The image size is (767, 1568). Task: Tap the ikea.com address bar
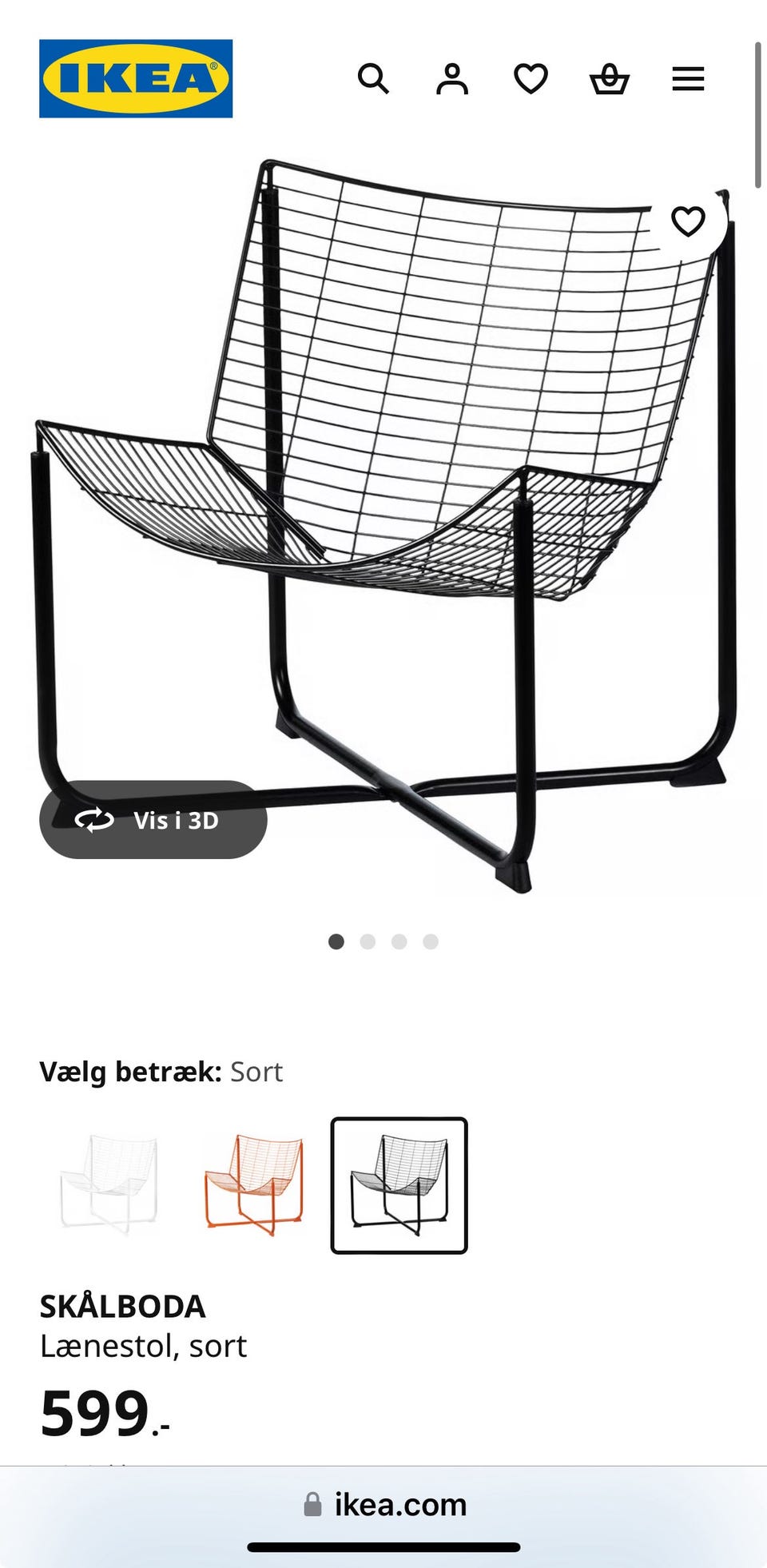tap(383, 1505)
